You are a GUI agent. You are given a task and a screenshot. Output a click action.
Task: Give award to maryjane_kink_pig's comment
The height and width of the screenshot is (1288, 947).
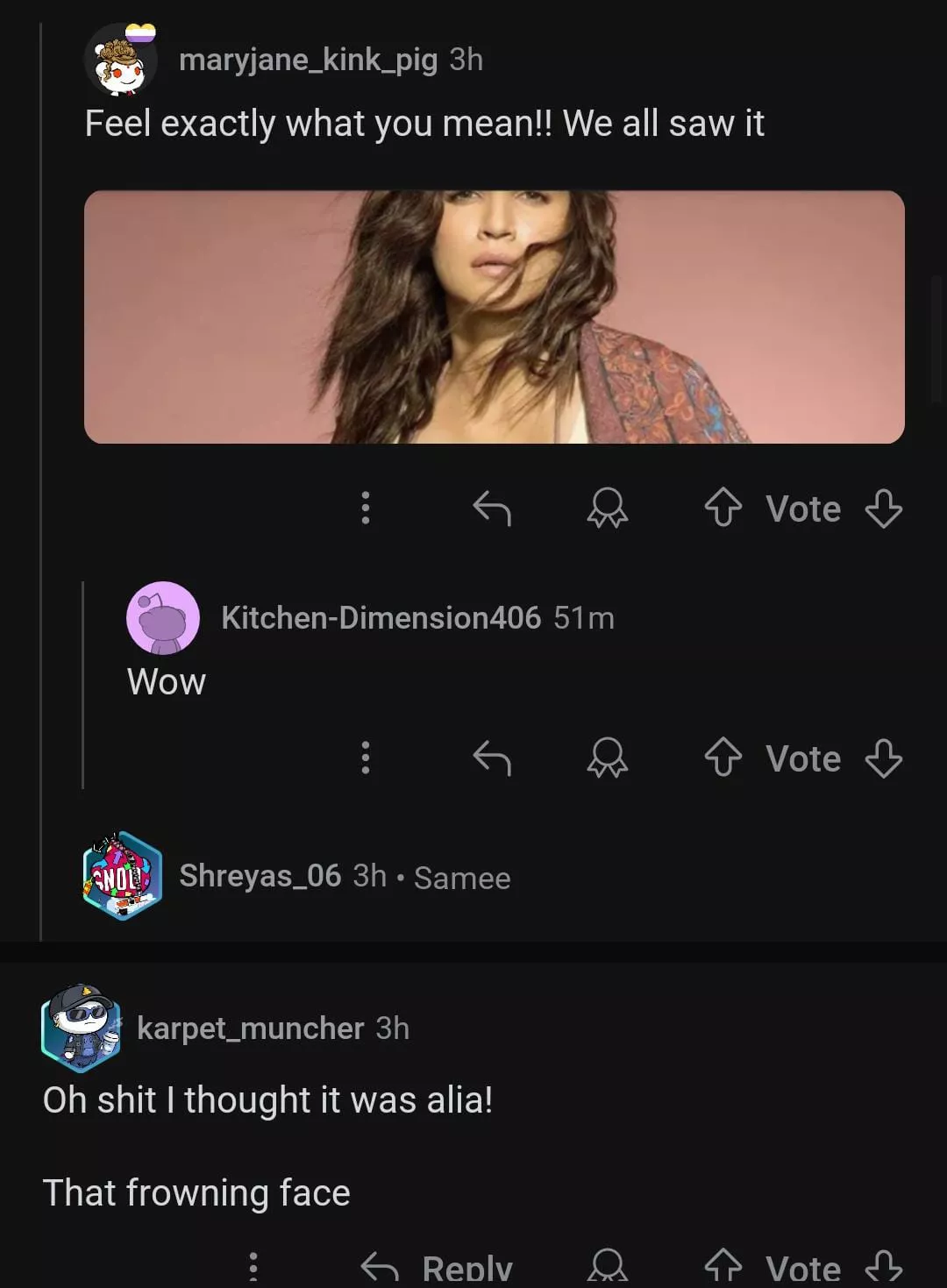pos(607,508)
